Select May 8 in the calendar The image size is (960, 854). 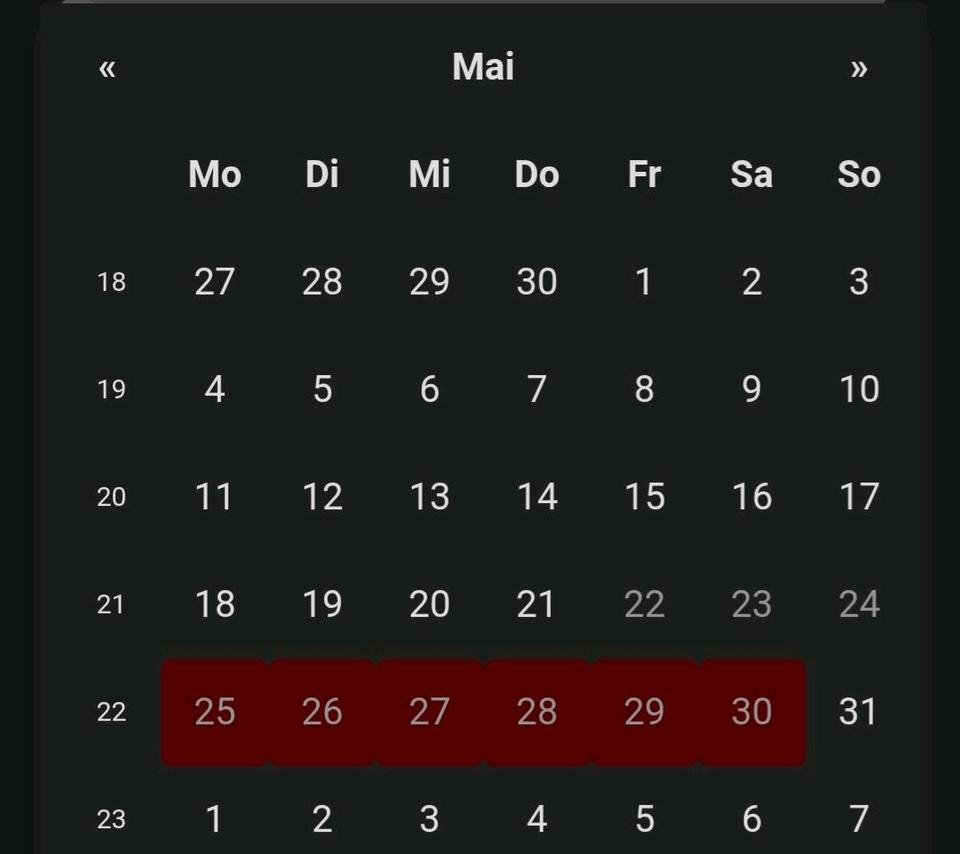644,389
